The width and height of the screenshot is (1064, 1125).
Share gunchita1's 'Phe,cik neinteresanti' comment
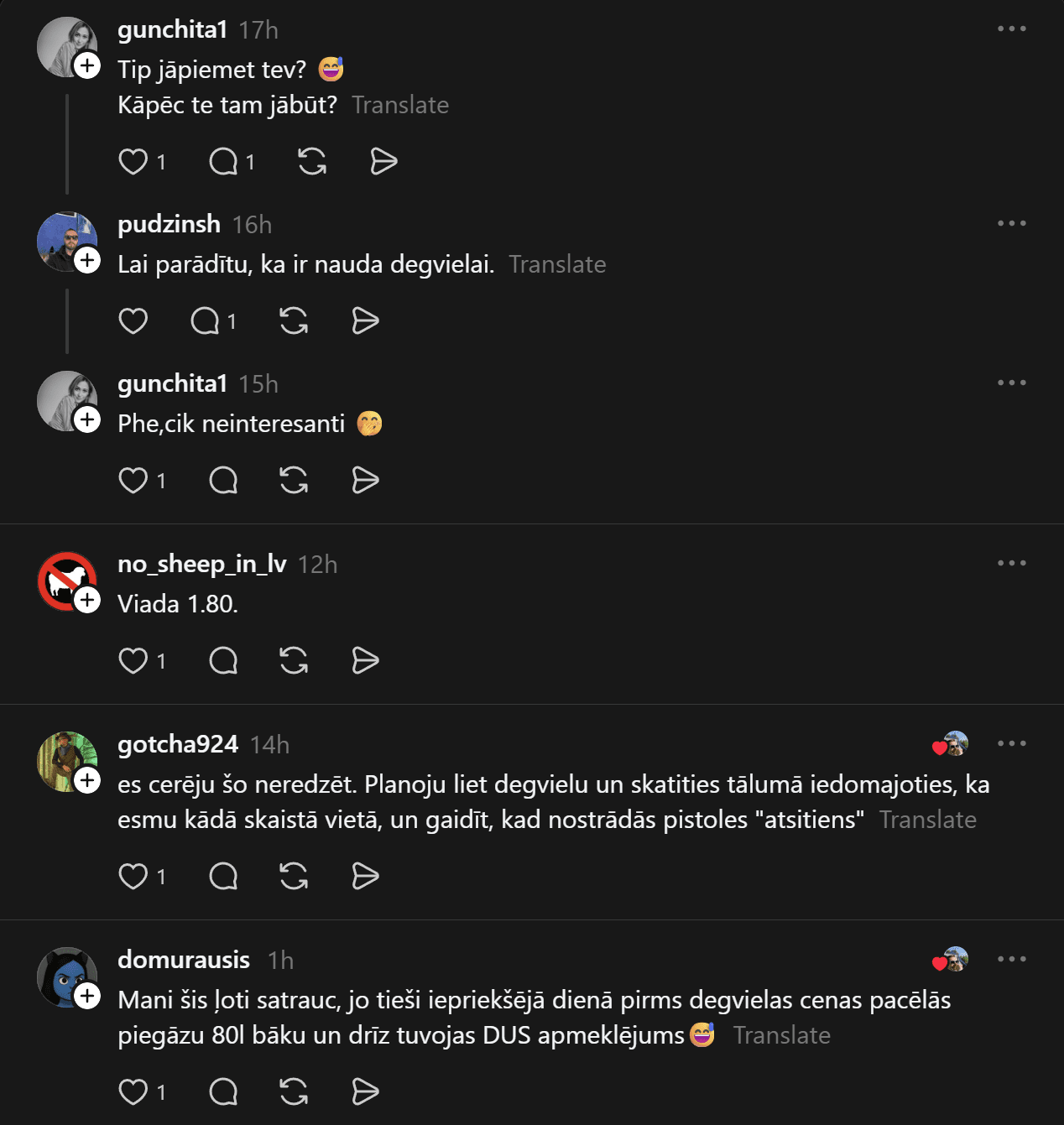(366, 480)
